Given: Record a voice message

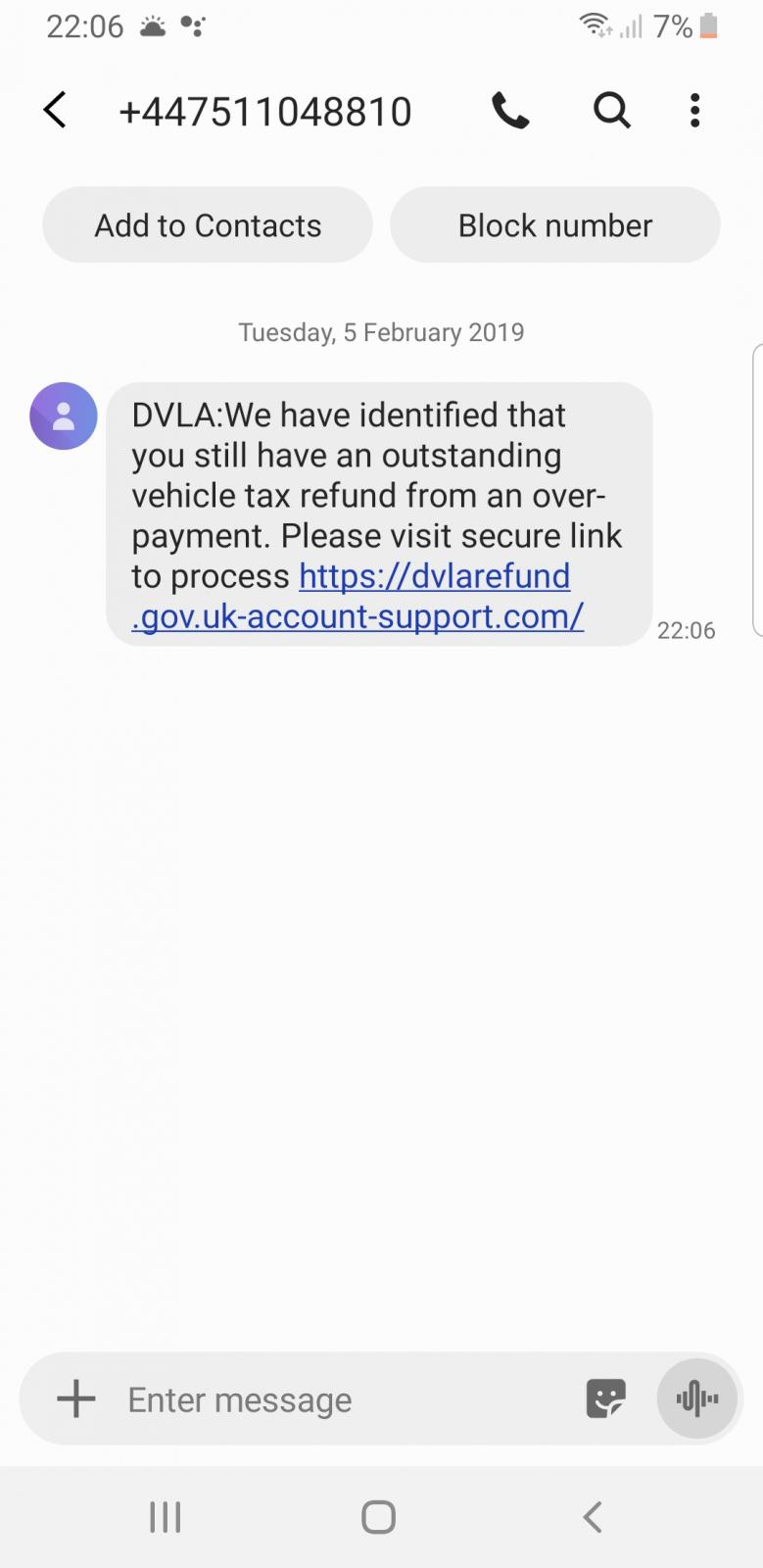Looking at the screenshot, I should point(697,1398).
